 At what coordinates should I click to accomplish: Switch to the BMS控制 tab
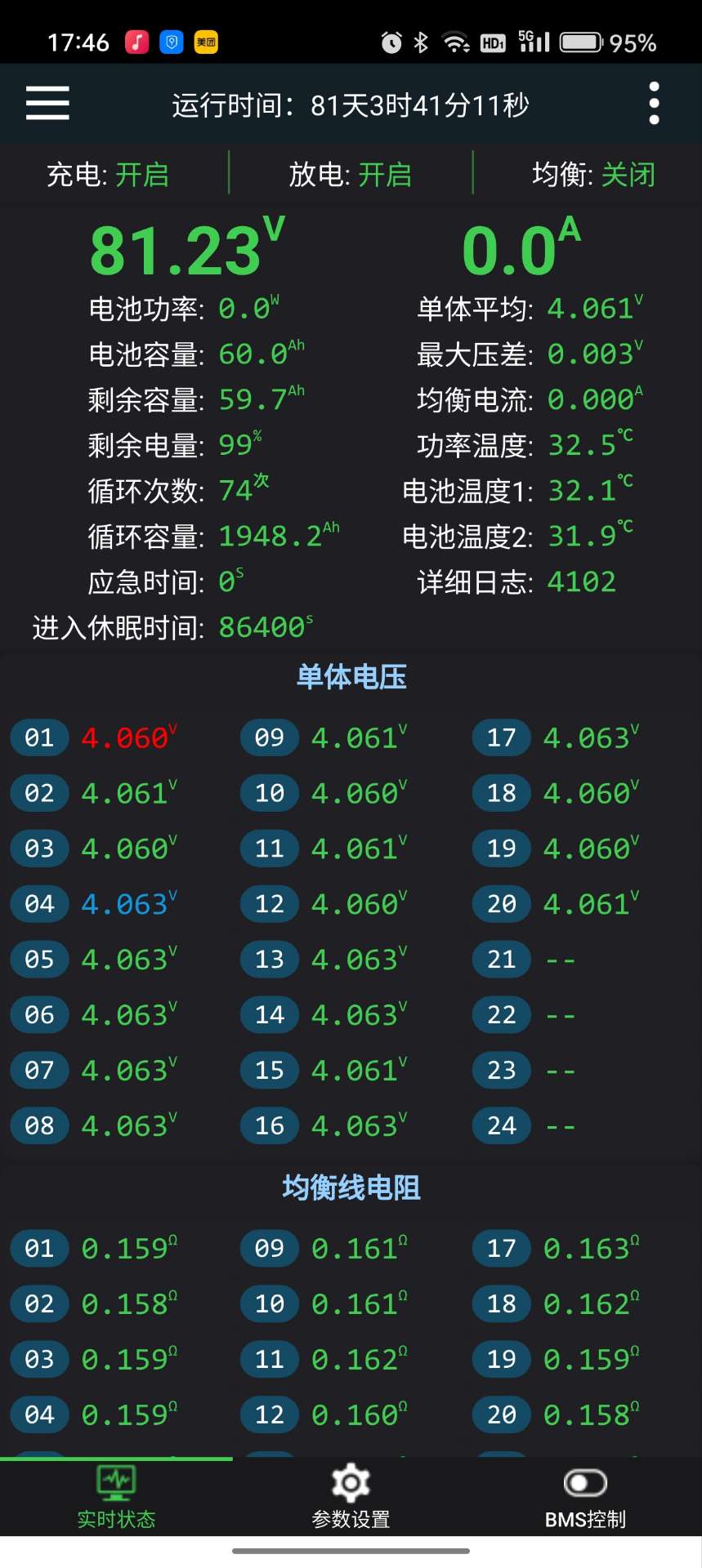click(x=585, y=1497)
